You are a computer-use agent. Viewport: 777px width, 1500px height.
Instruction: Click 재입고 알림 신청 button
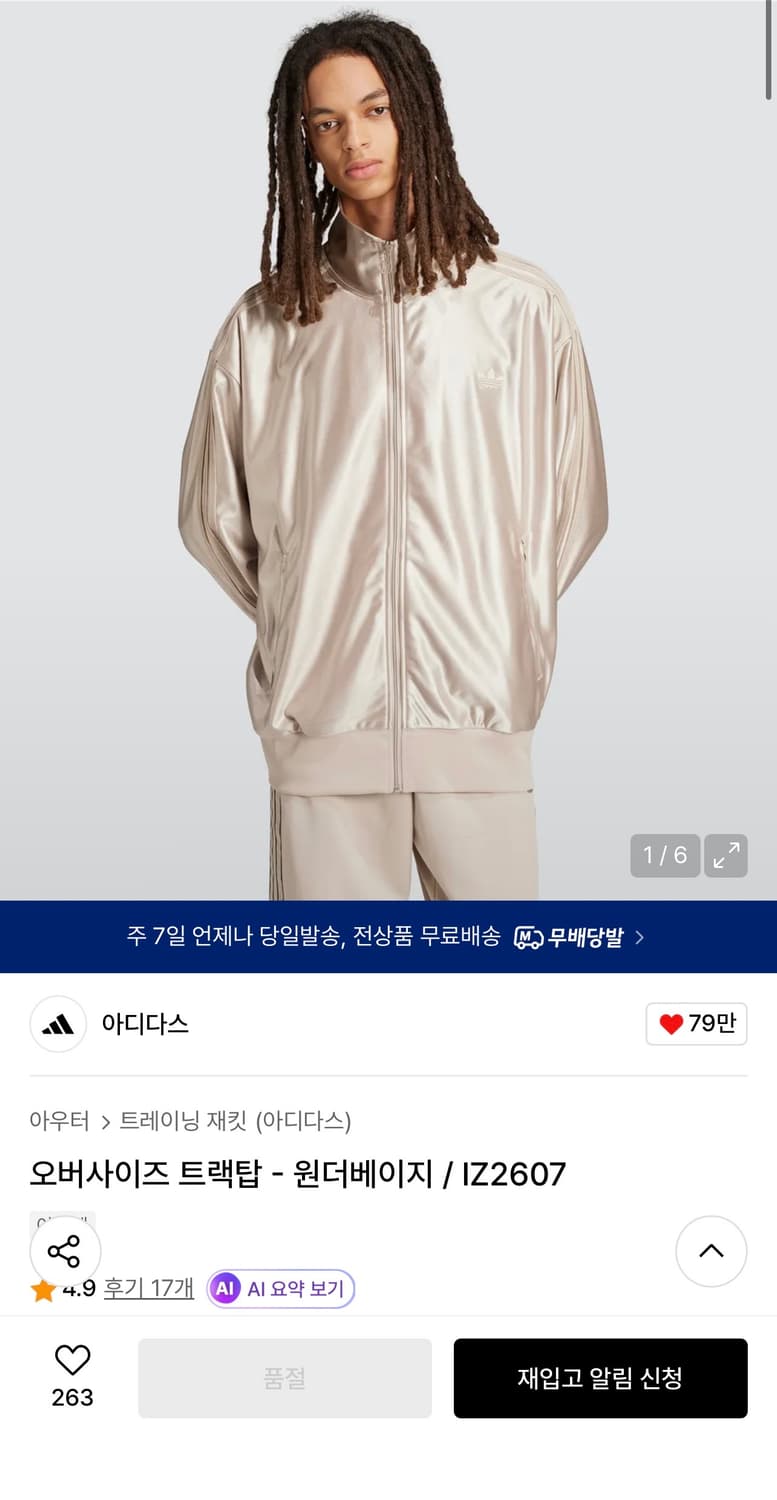[601, 1378]
